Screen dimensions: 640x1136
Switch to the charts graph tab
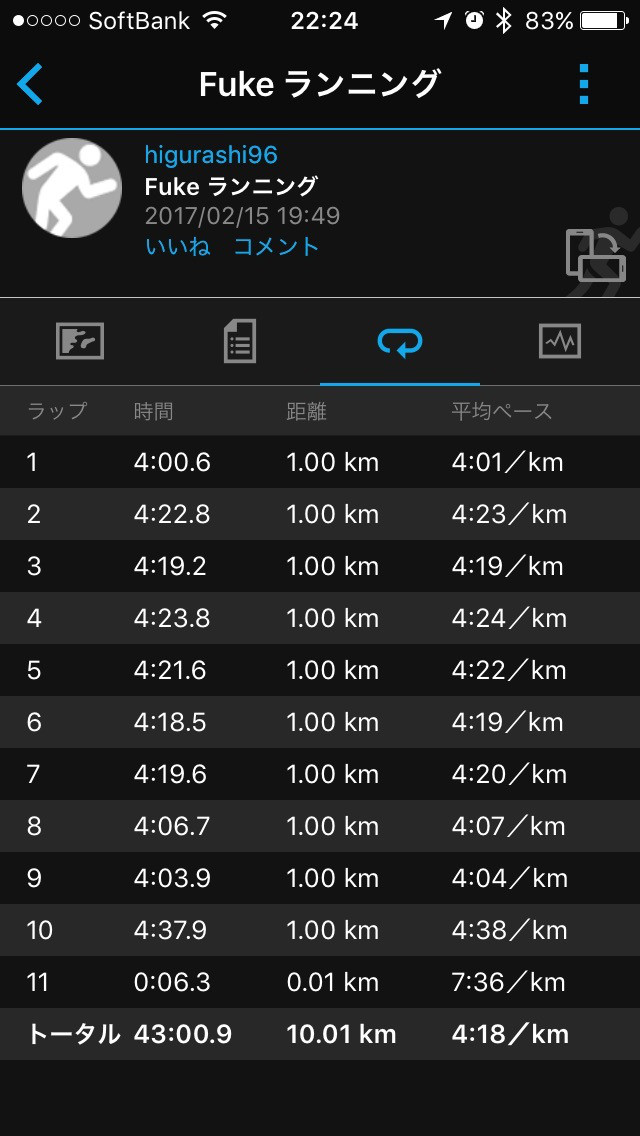tap(560, 341)
